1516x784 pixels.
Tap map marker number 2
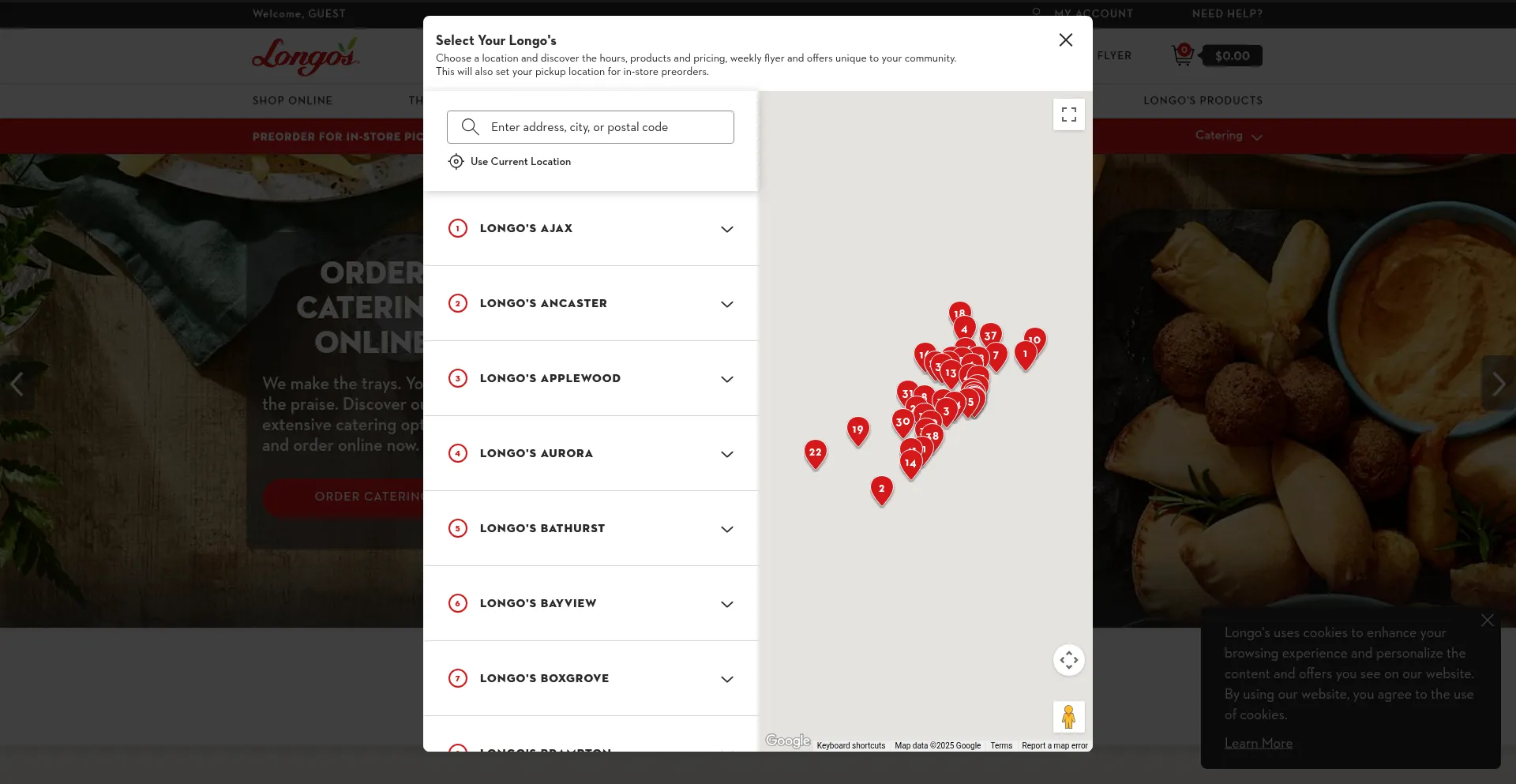[881, 490]
